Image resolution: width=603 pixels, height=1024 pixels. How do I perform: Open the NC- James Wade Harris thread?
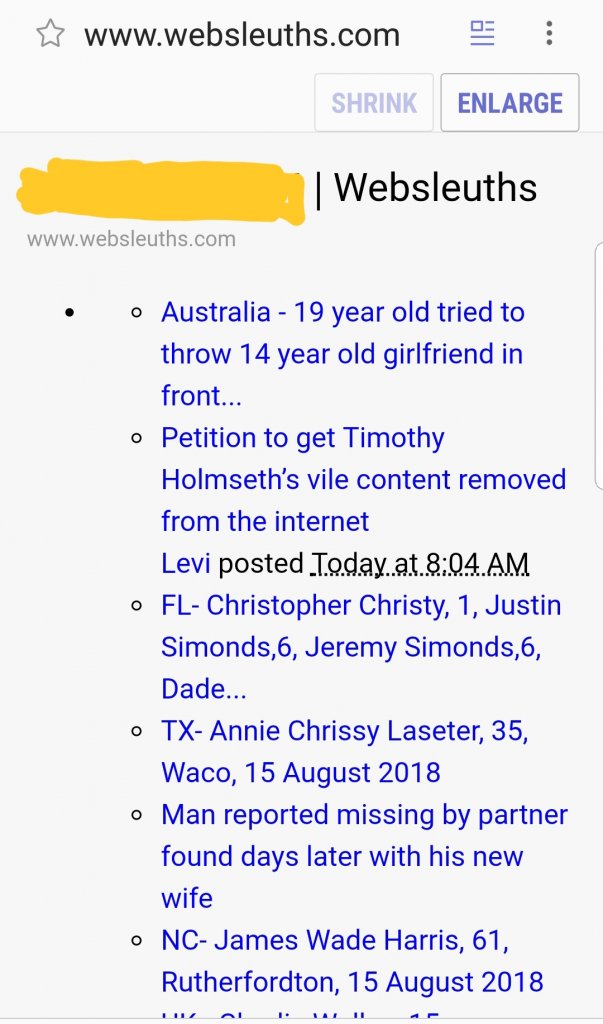pyautogui.click(x=352, y=960)
